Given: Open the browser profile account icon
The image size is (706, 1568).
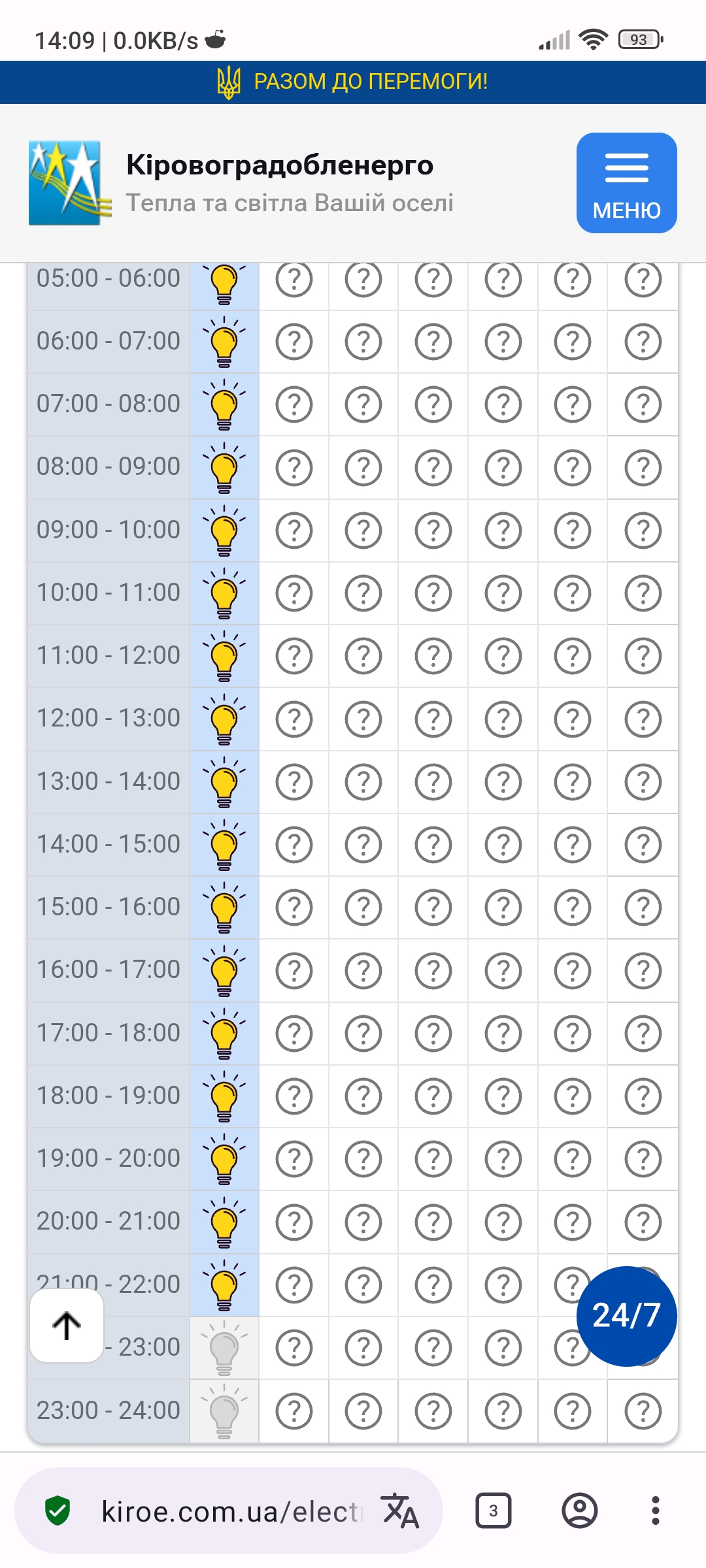Looking at the screenshot, I should point(579,1511).
